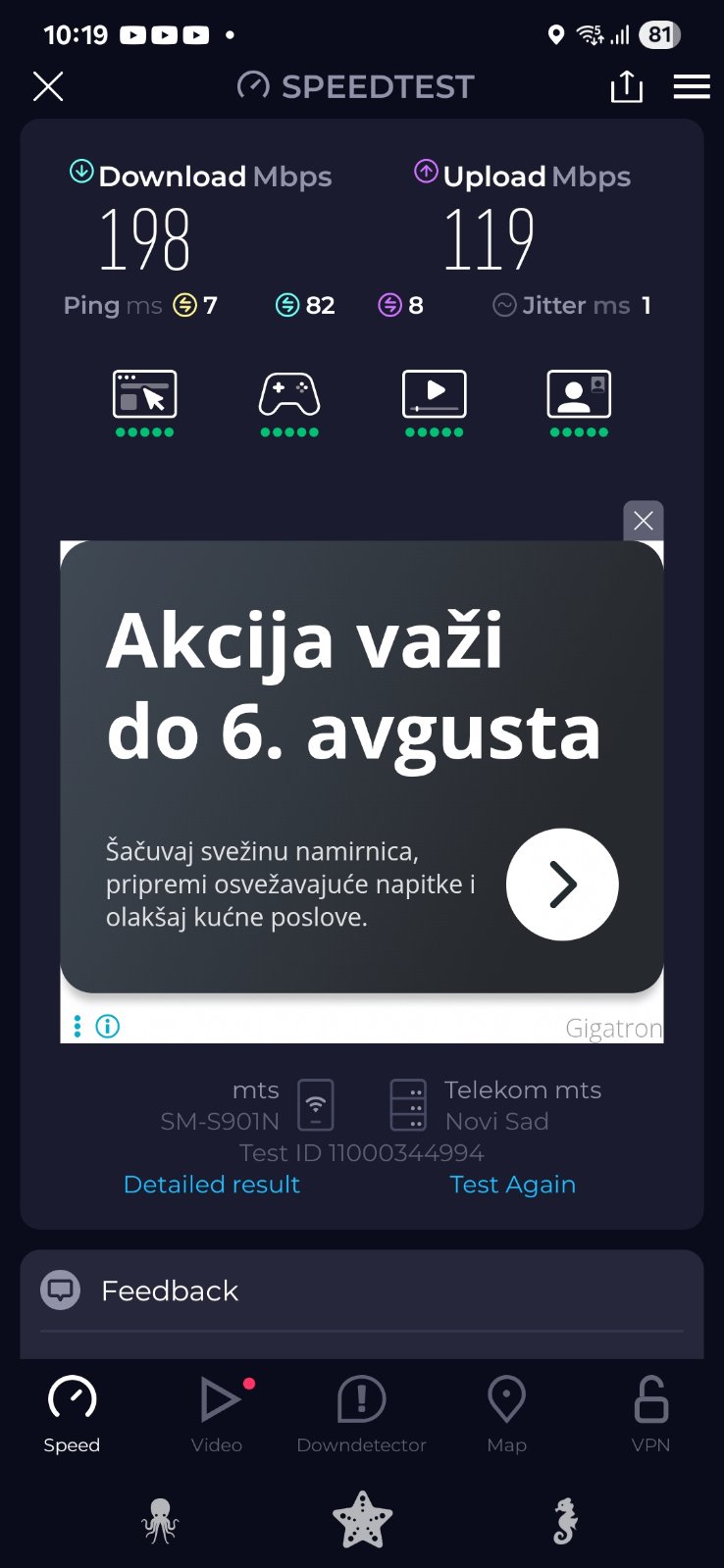Image resolution: width=724 pixels, height=1568 pixels.
Task: Tap the arrow button on the ad
Action: pos(562,884)
